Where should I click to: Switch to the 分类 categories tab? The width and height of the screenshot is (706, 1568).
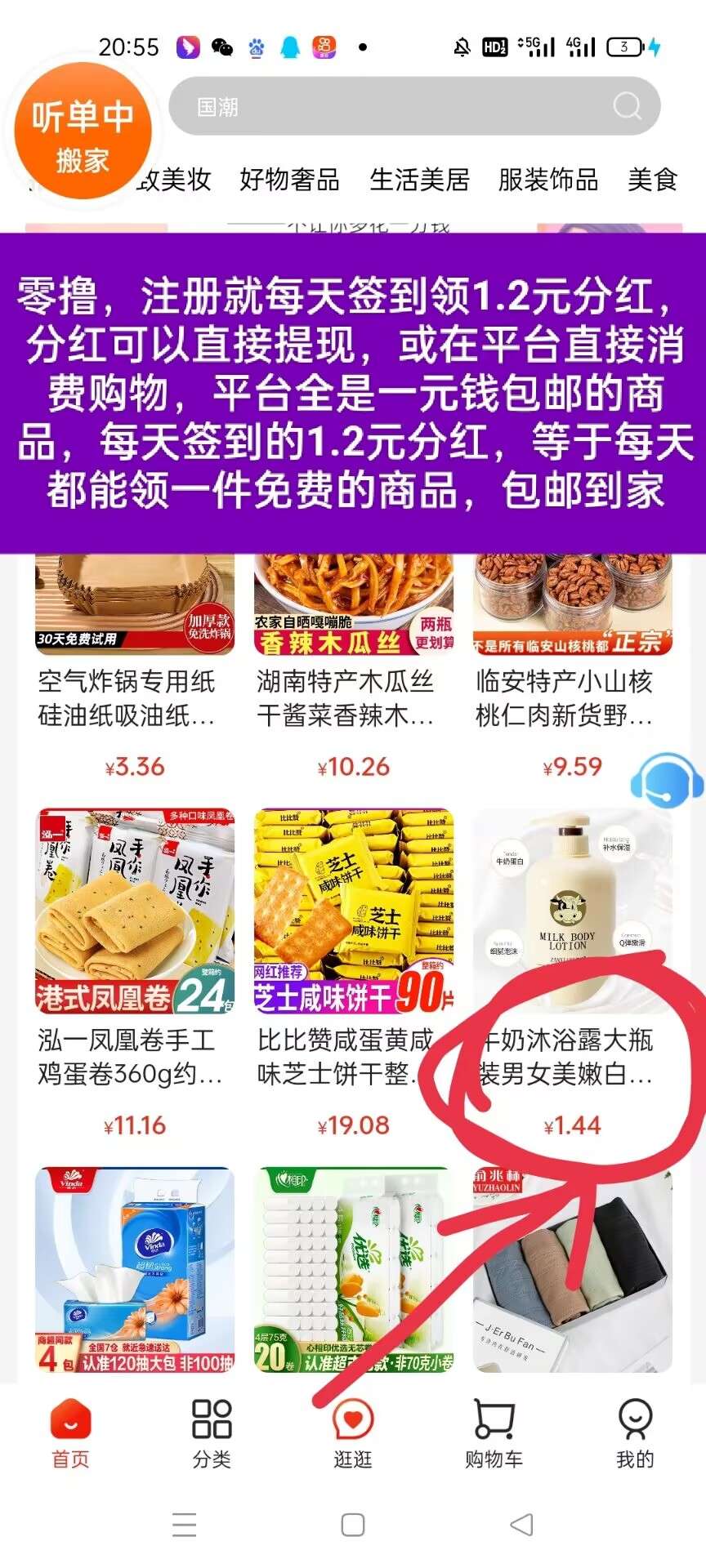click(x=212, y=1435)
